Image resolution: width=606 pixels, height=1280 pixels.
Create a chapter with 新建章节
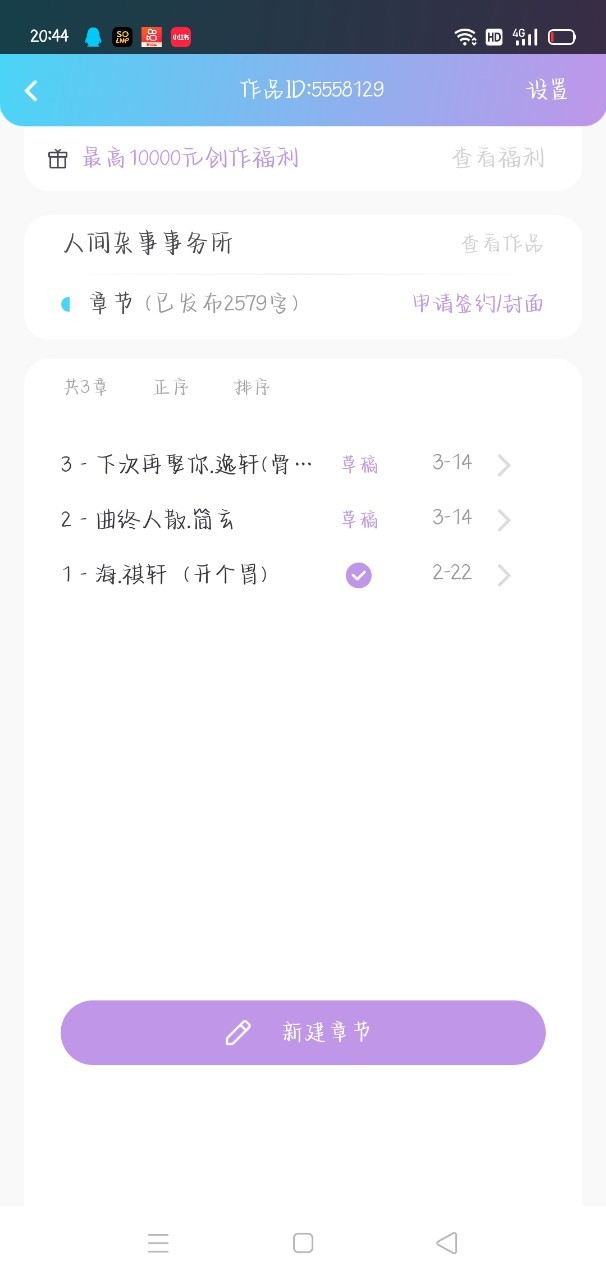tap(303, 1032)
